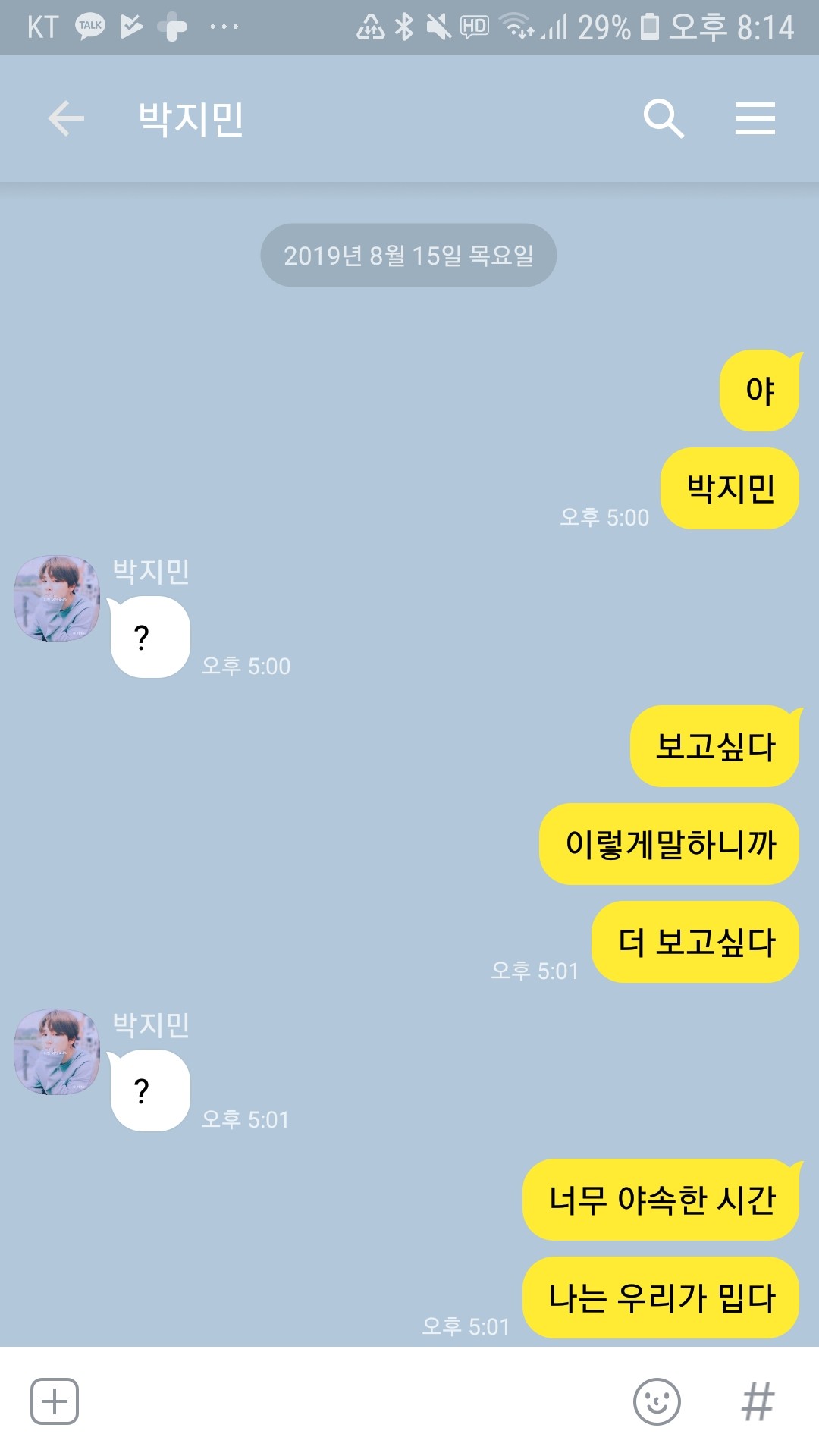Viewport: 819px width, 1456px height.
Task: Open the chat room hamburger menu
Action: pyautogui.click(x=755, y=118)
